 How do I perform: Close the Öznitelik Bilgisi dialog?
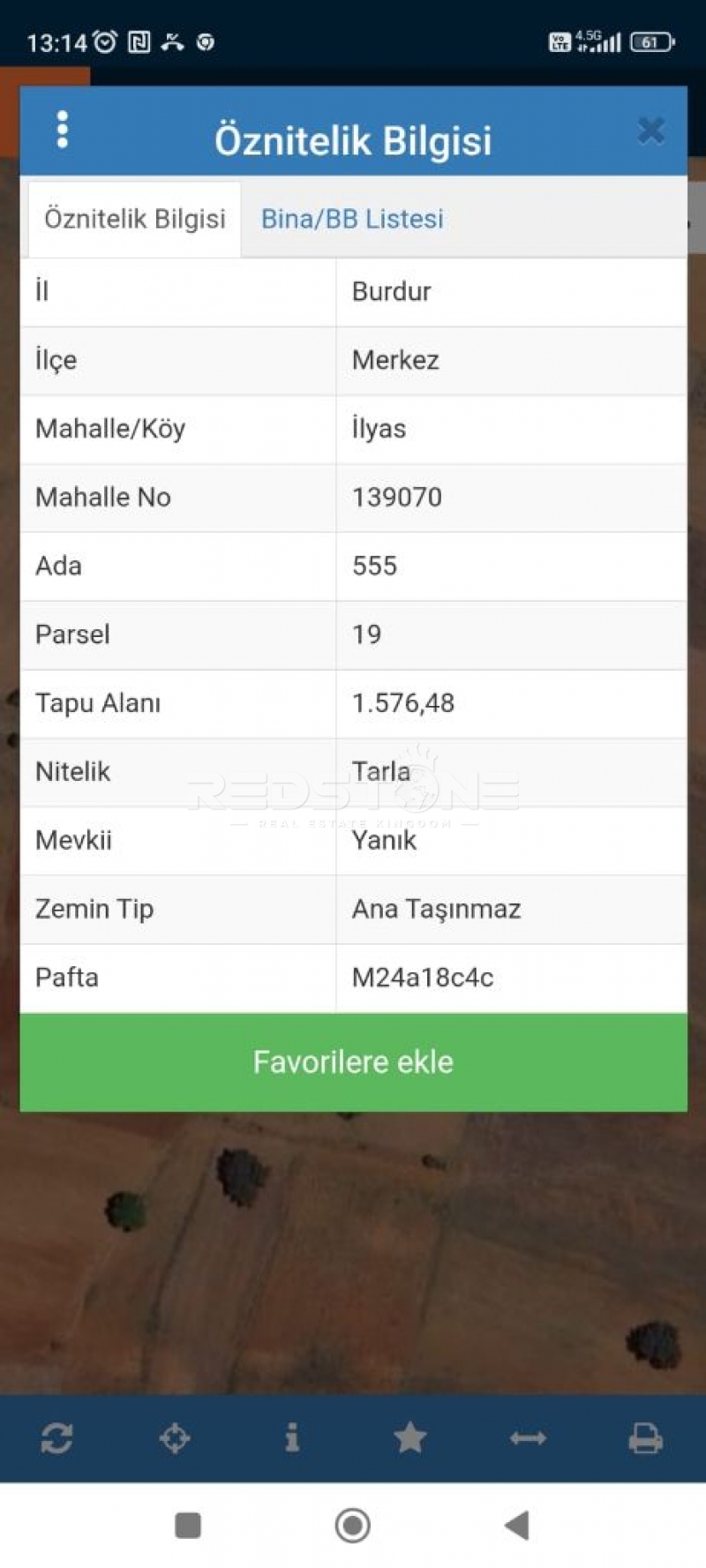[650, 131]
